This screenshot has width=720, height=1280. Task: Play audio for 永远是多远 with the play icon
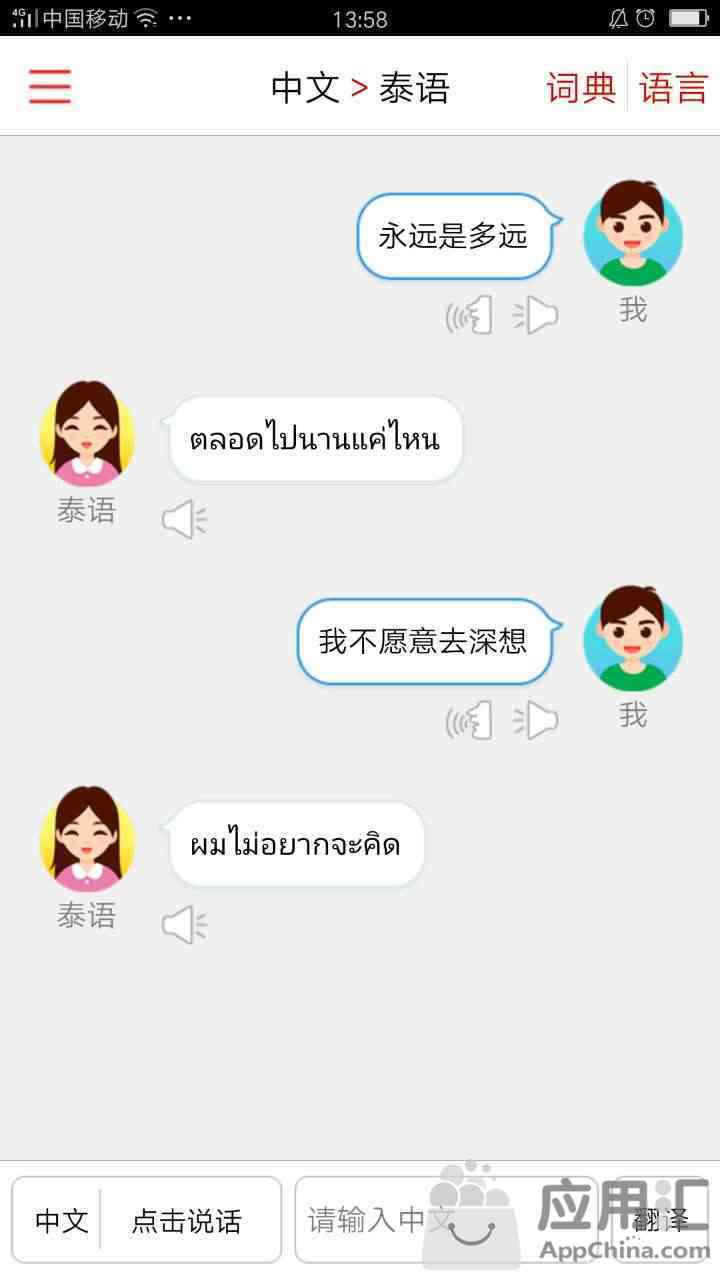tap(536, 315)
